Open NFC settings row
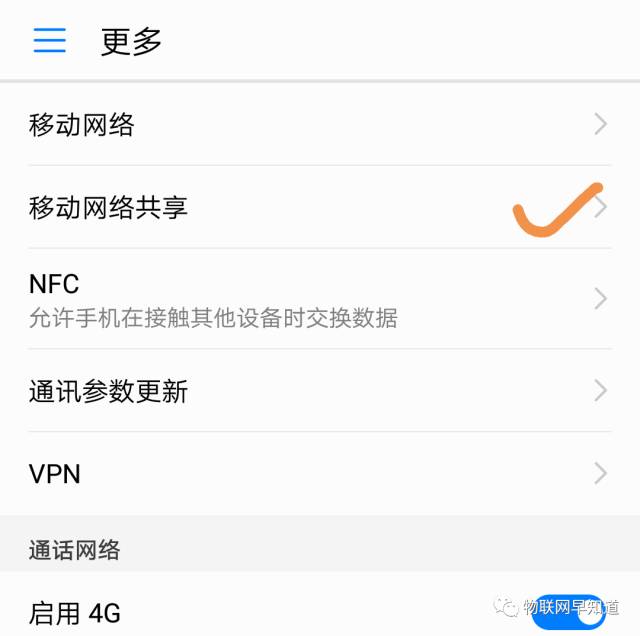This screenshot has height=636, width=640. [x=320, y=299]
